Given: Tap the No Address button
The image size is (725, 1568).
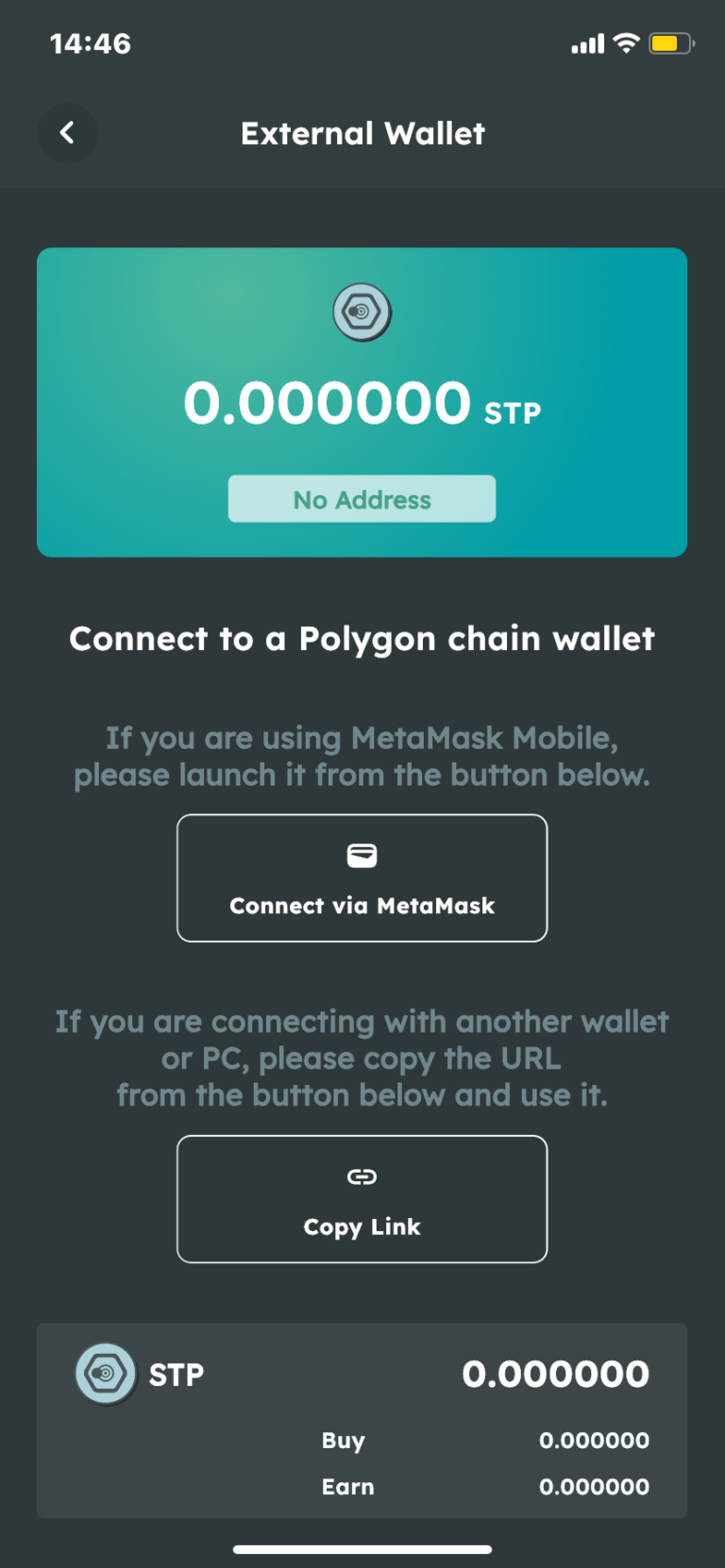Looking at the screenshot, I should tap(362, 499).
